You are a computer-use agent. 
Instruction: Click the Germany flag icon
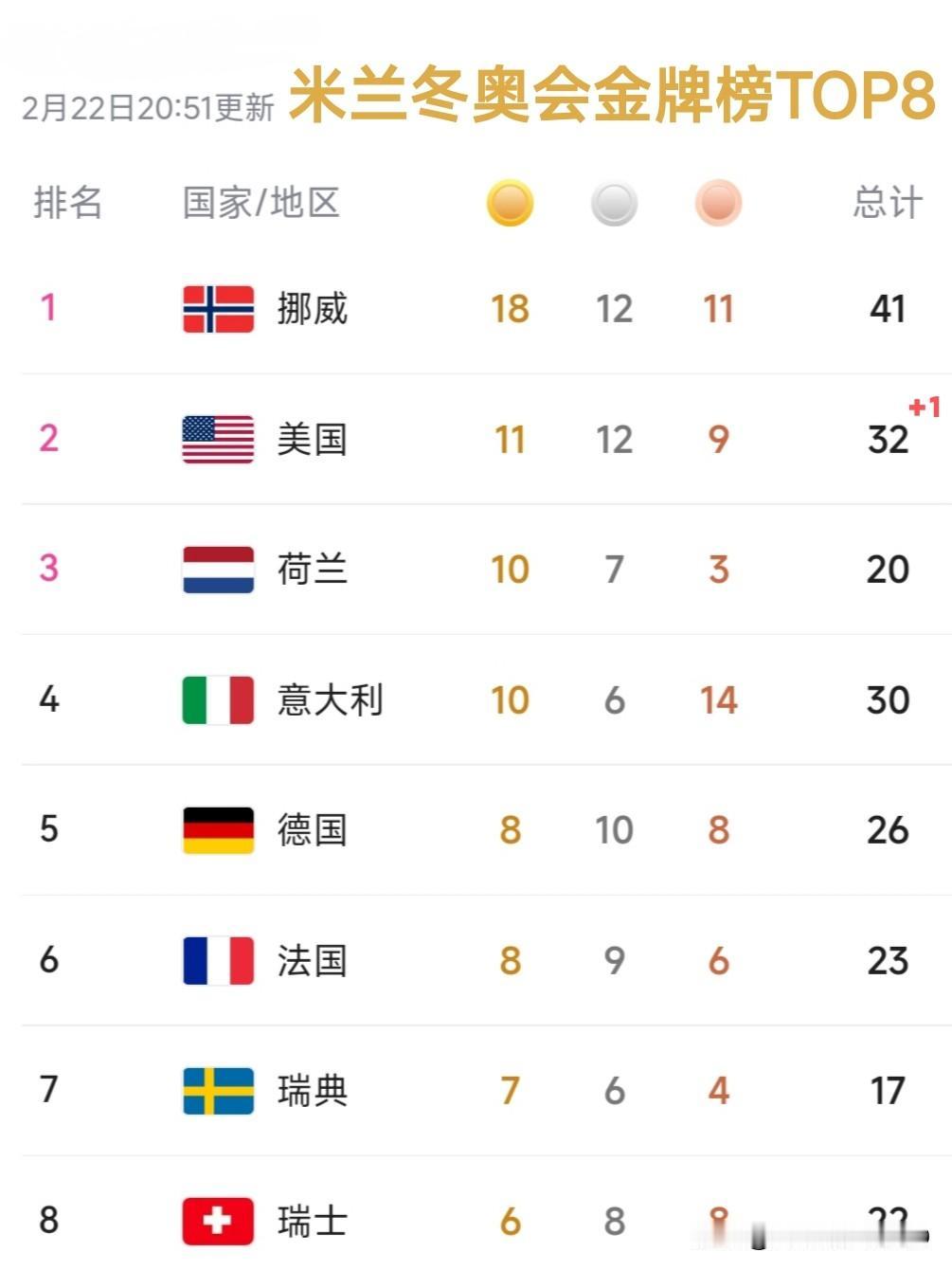coord(217,829)
